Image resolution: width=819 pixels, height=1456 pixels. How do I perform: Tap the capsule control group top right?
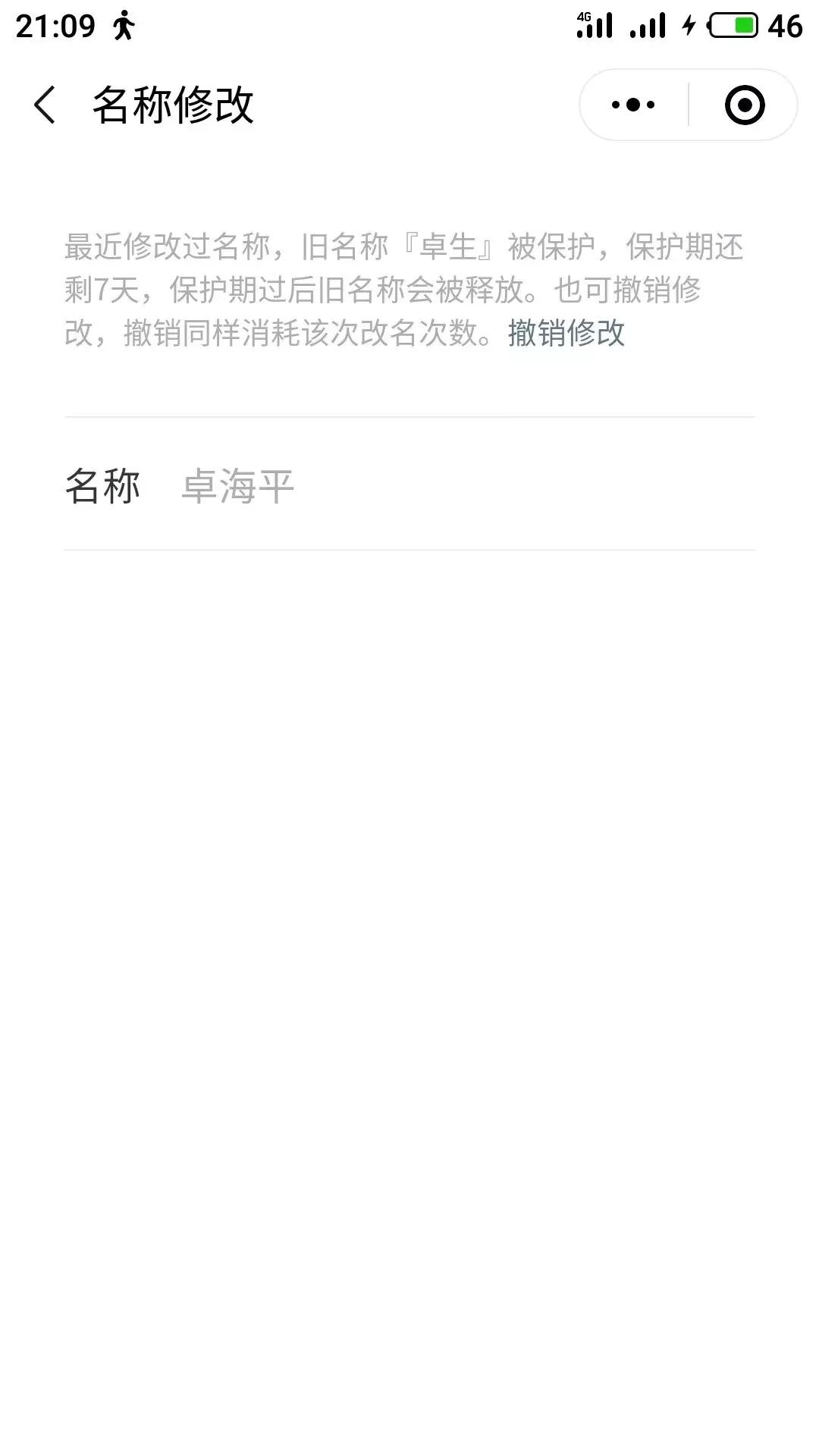(685, 104)
